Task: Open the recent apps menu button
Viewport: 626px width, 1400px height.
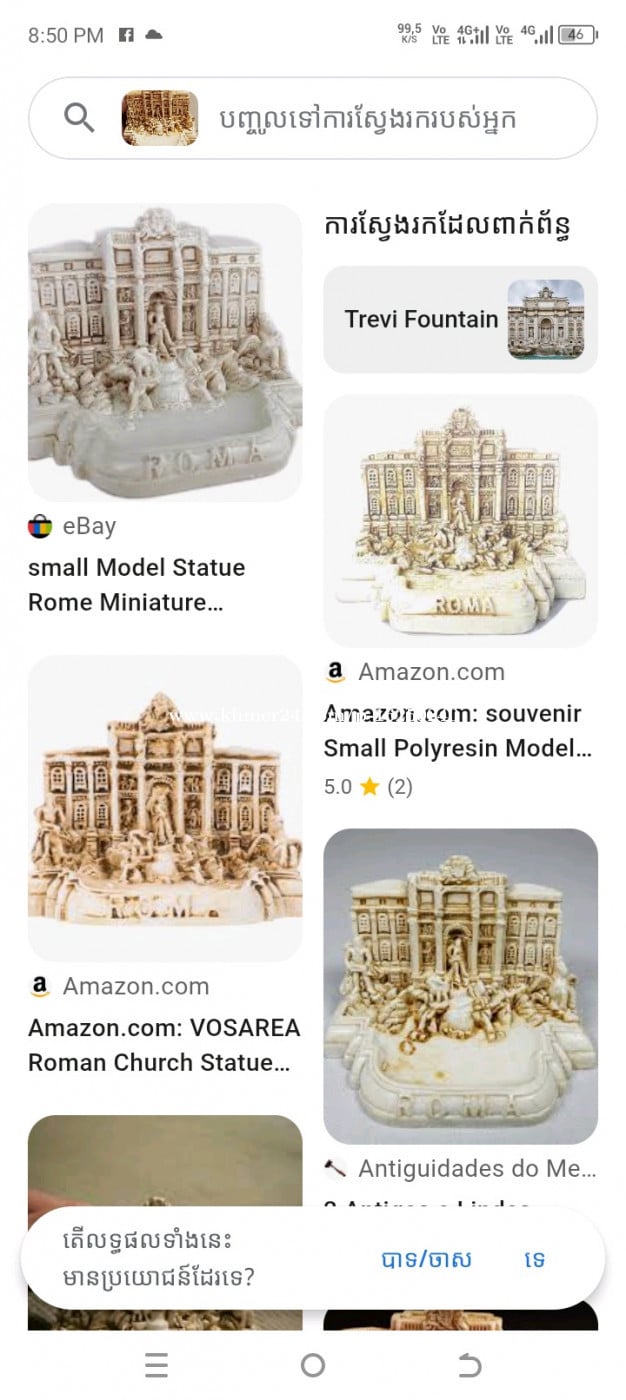Action: click(x=157, y=1365)
